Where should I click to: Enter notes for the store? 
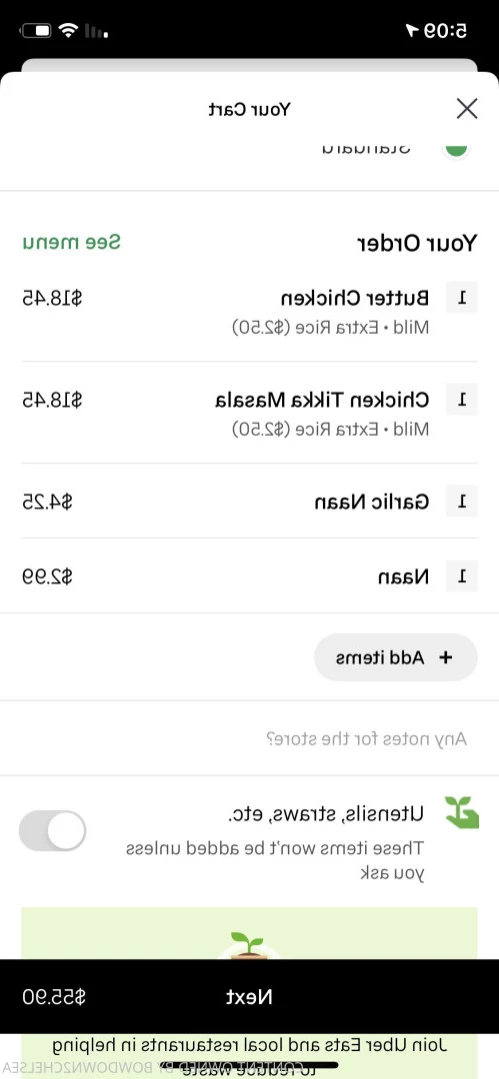coord(249,739)
